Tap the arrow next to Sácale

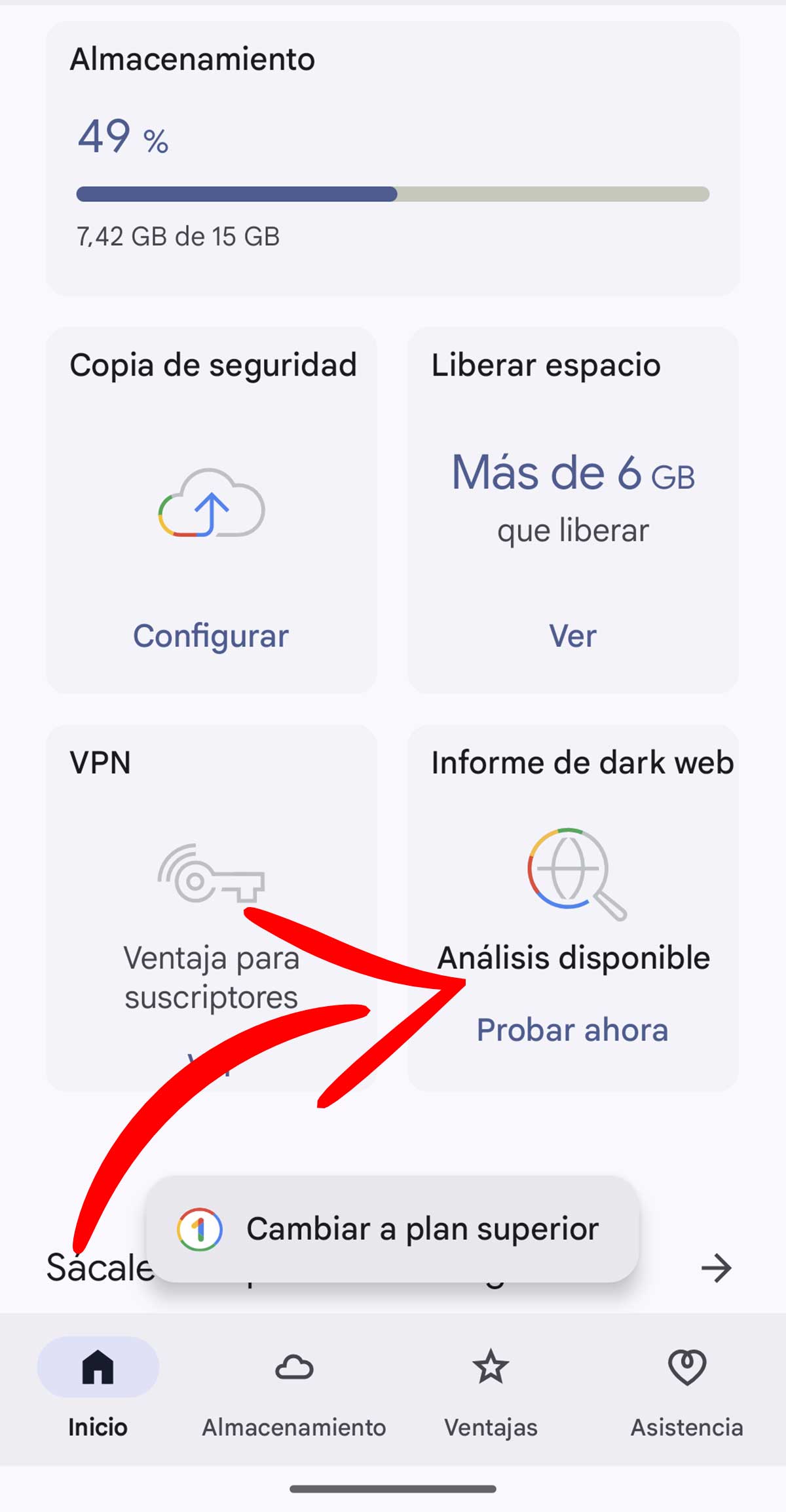(x=716, y=1268)
